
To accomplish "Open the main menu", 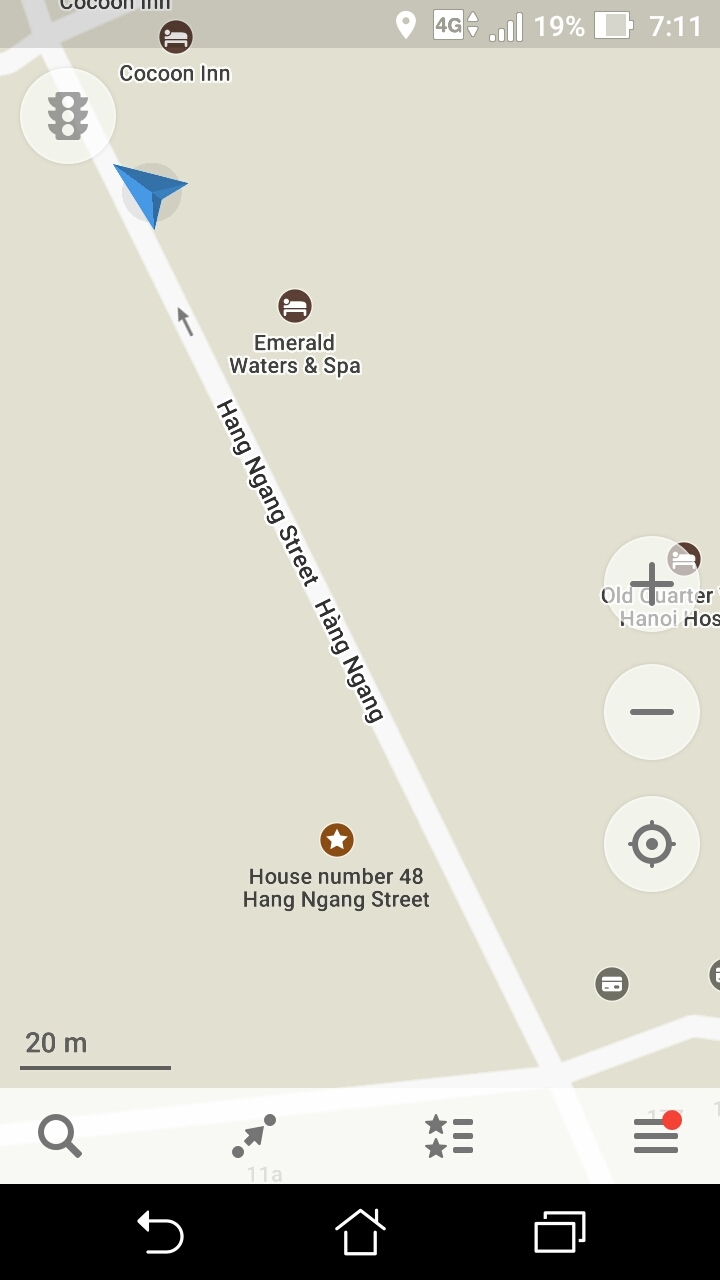I will point(656,1137).
